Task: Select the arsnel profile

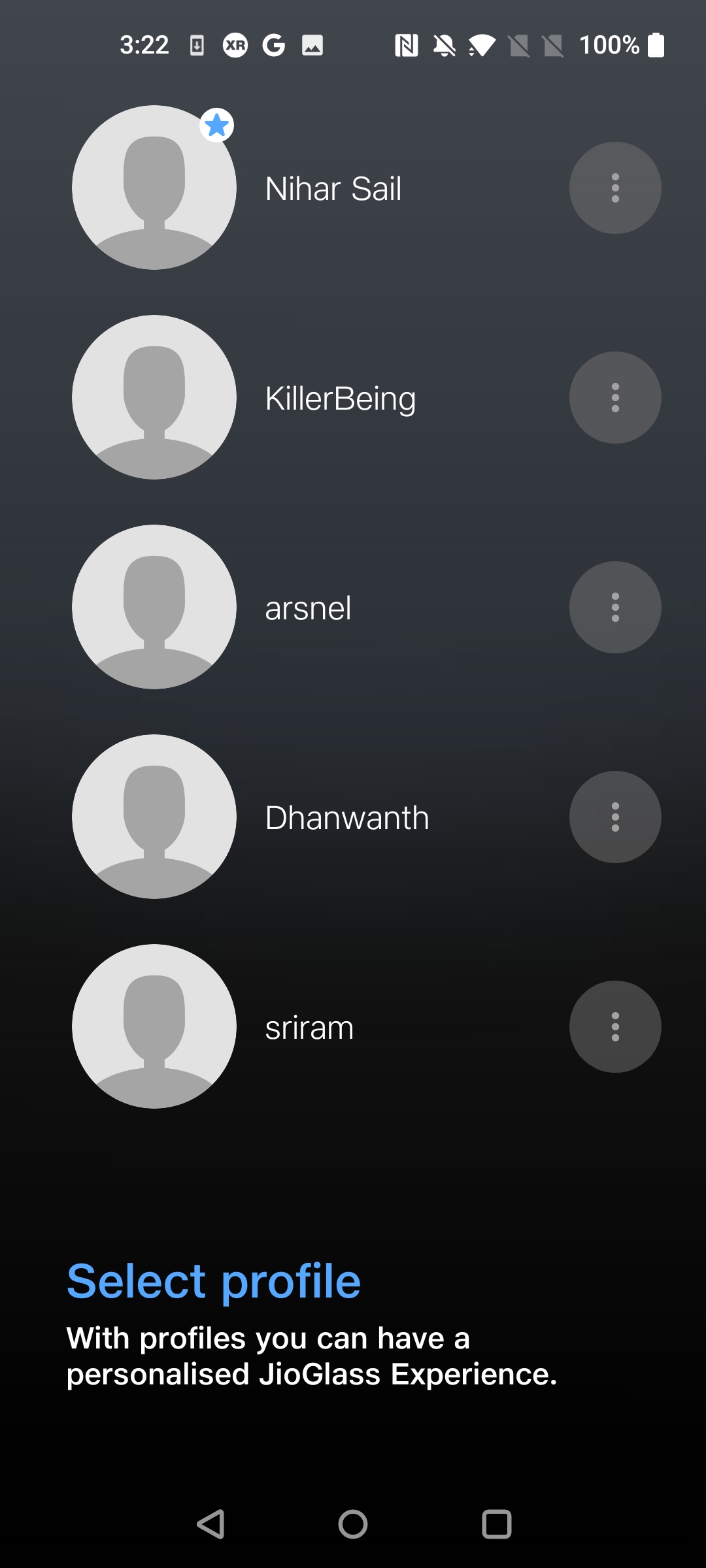Action: pos(154,607)
